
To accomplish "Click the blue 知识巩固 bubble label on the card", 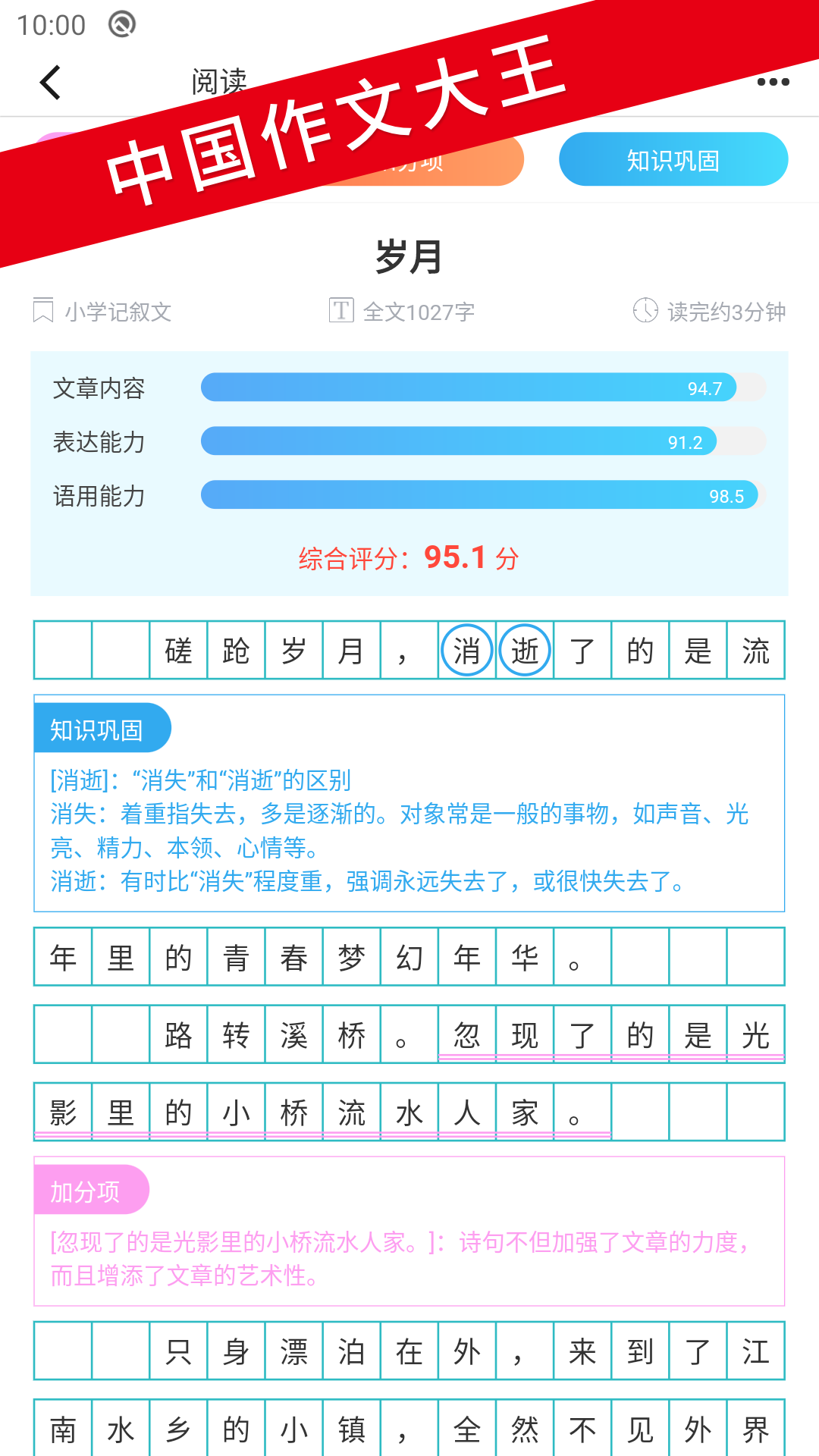I will [102, 726].
